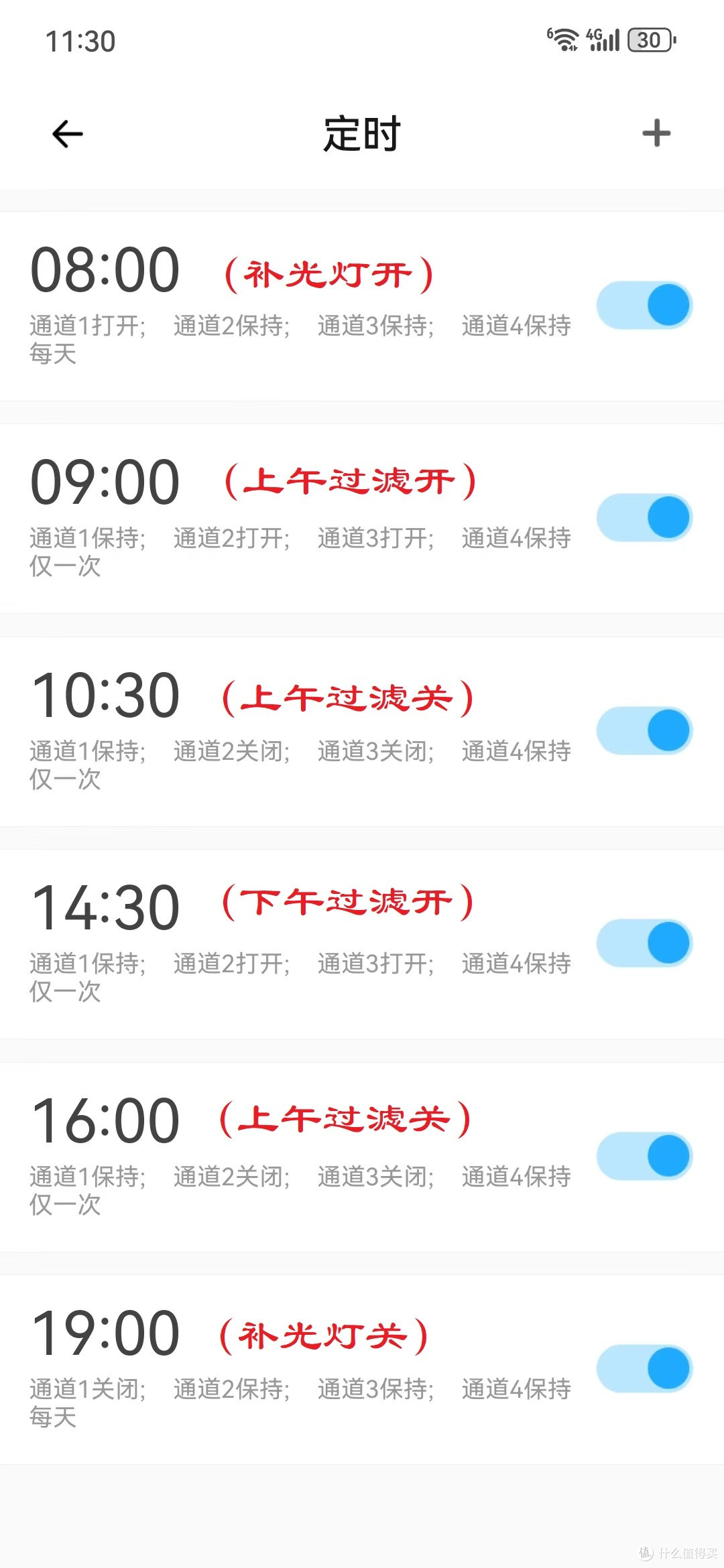Switch off the 14:30 timer toggle
This screenshot has width=724, height=1568.
(x=644, y=943)
